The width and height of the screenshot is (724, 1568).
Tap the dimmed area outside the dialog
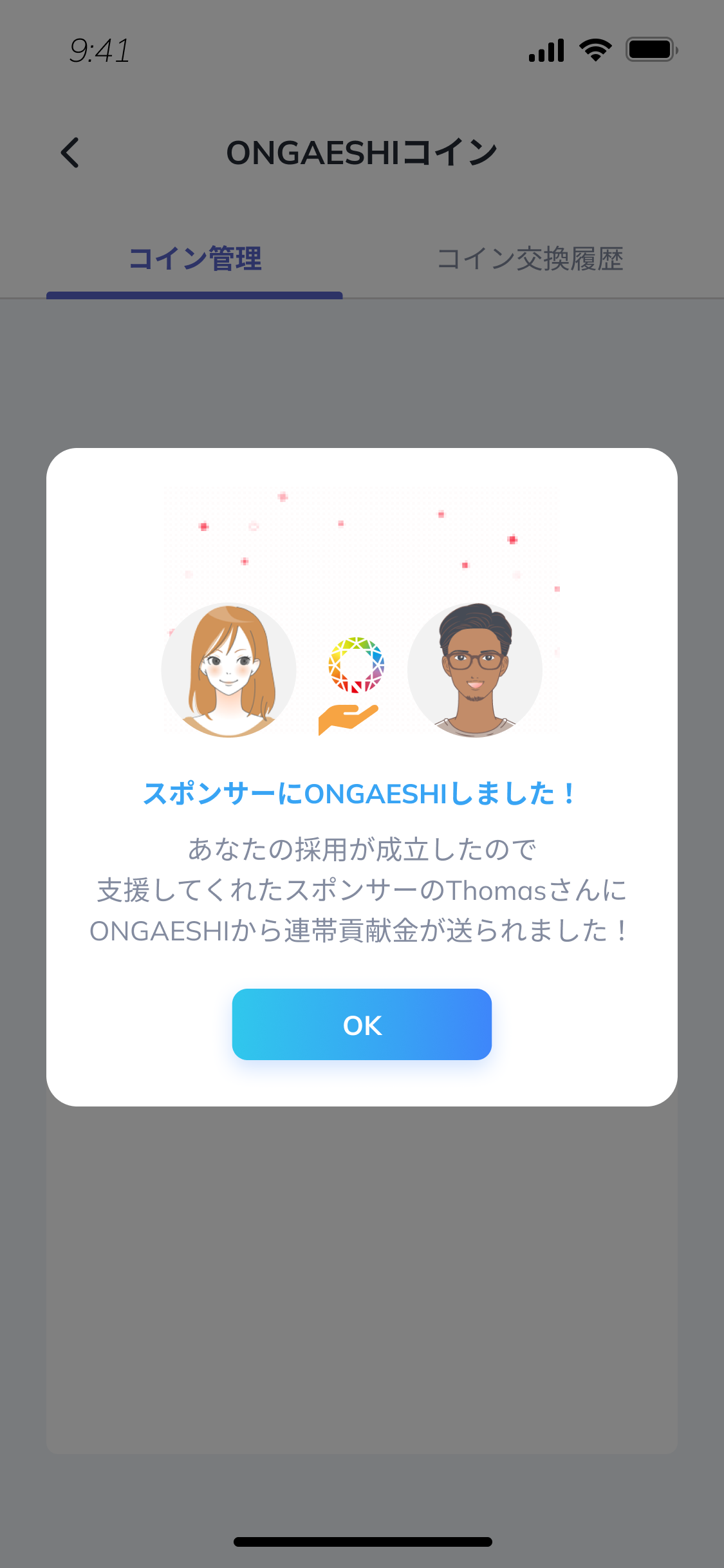362,1320
